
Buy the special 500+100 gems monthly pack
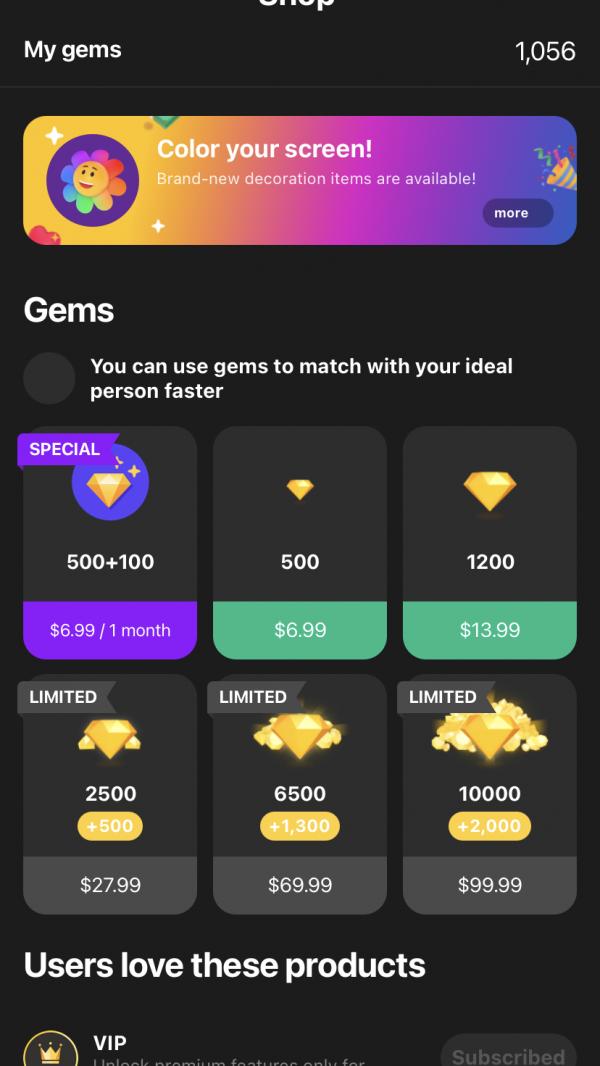pos(110,630)
